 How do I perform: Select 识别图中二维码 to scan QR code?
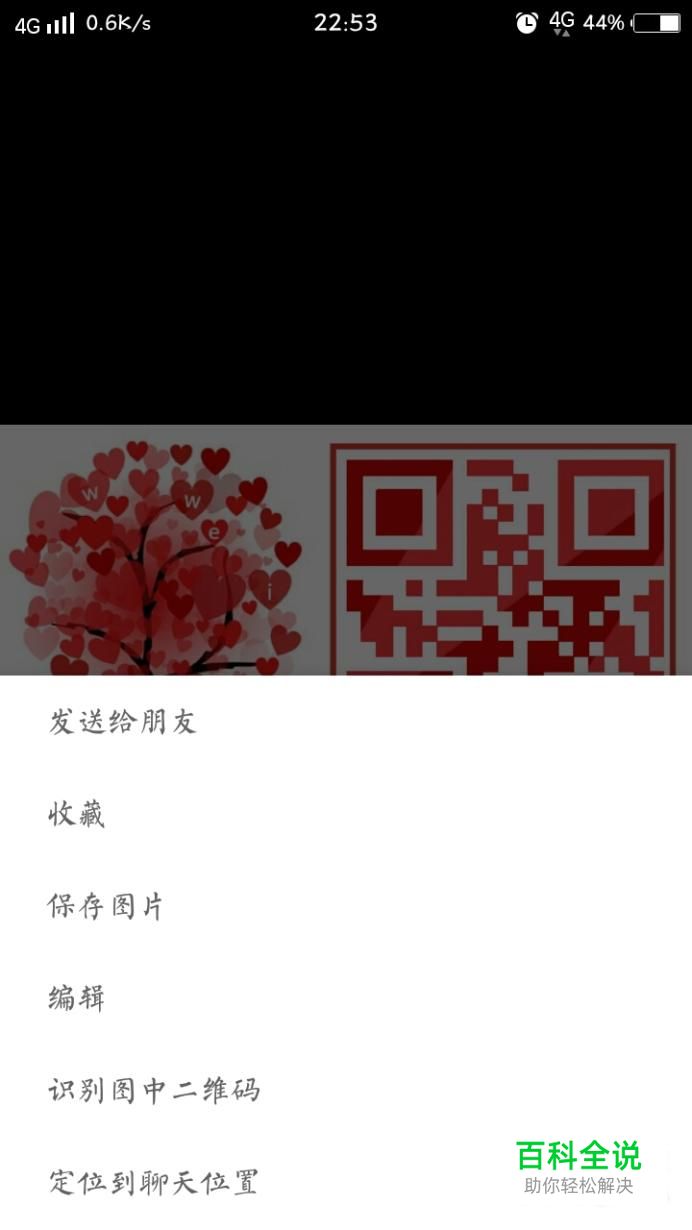[154, 1090]
